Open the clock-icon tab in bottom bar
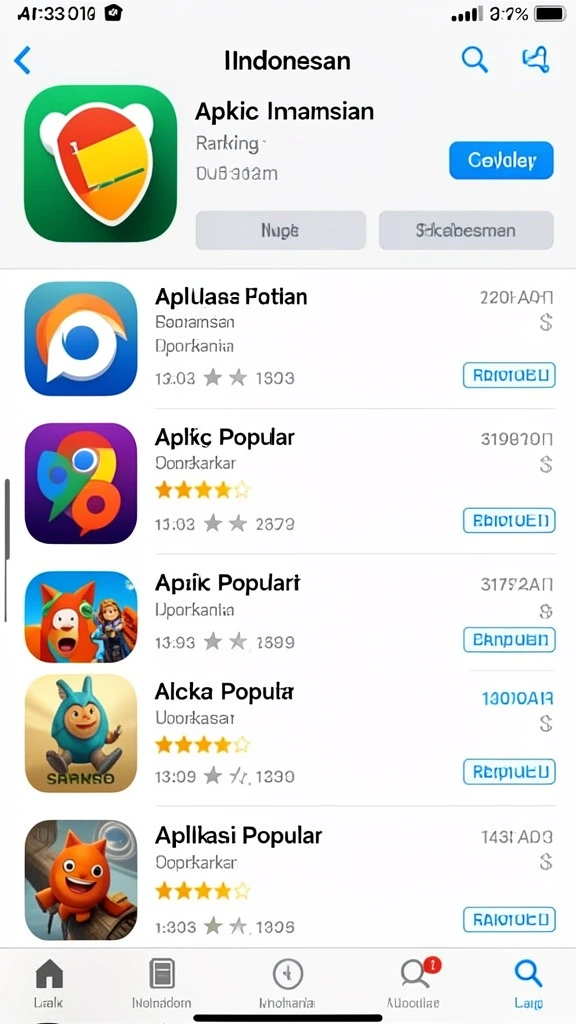 [x=287, y=983]
